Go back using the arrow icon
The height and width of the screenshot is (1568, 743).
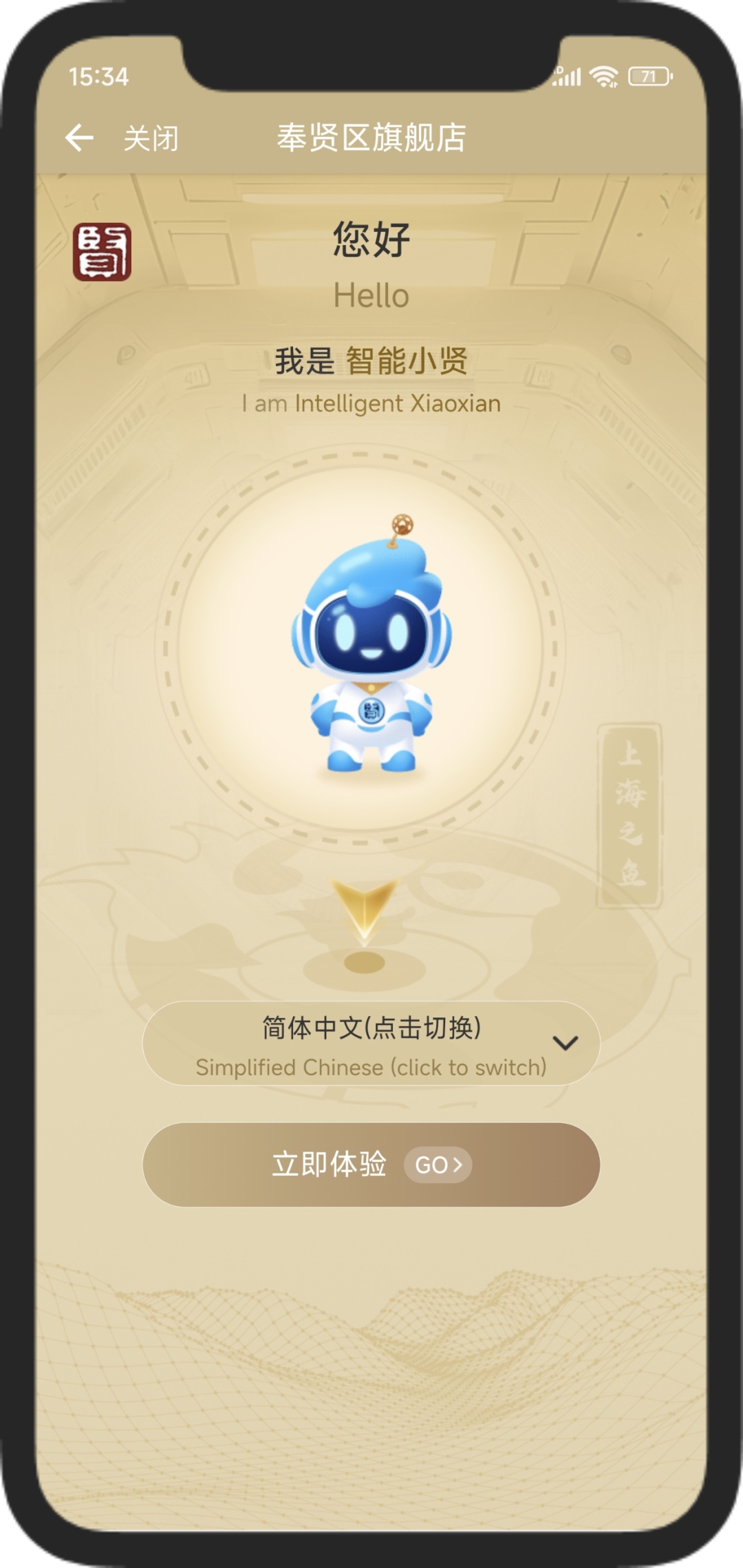coord(79,138)
